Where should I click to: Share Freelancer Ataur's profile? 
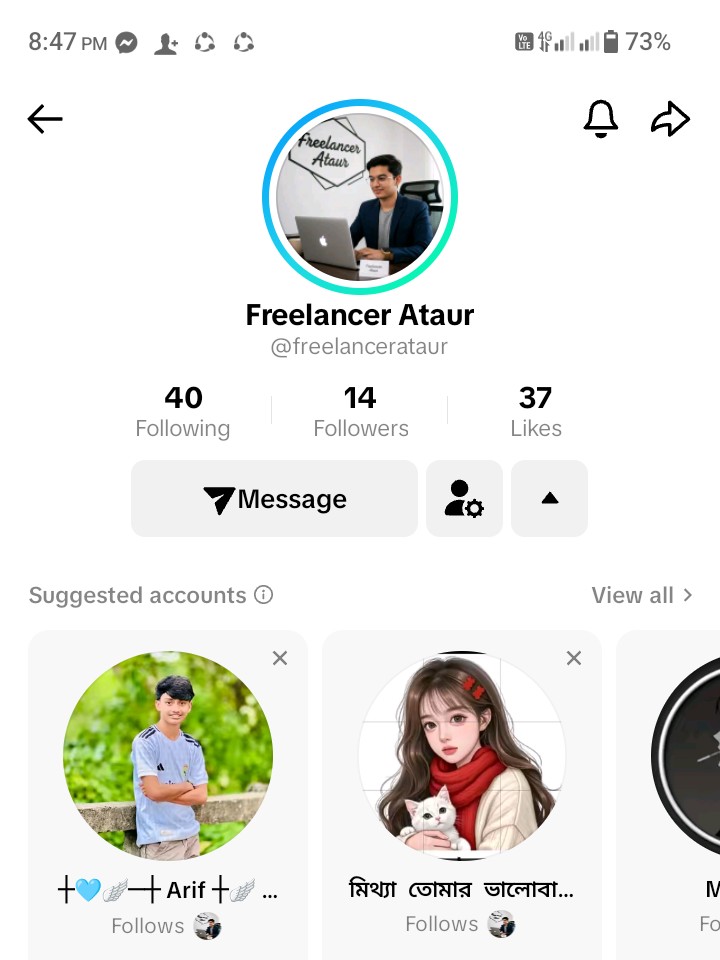click(670, 120)
